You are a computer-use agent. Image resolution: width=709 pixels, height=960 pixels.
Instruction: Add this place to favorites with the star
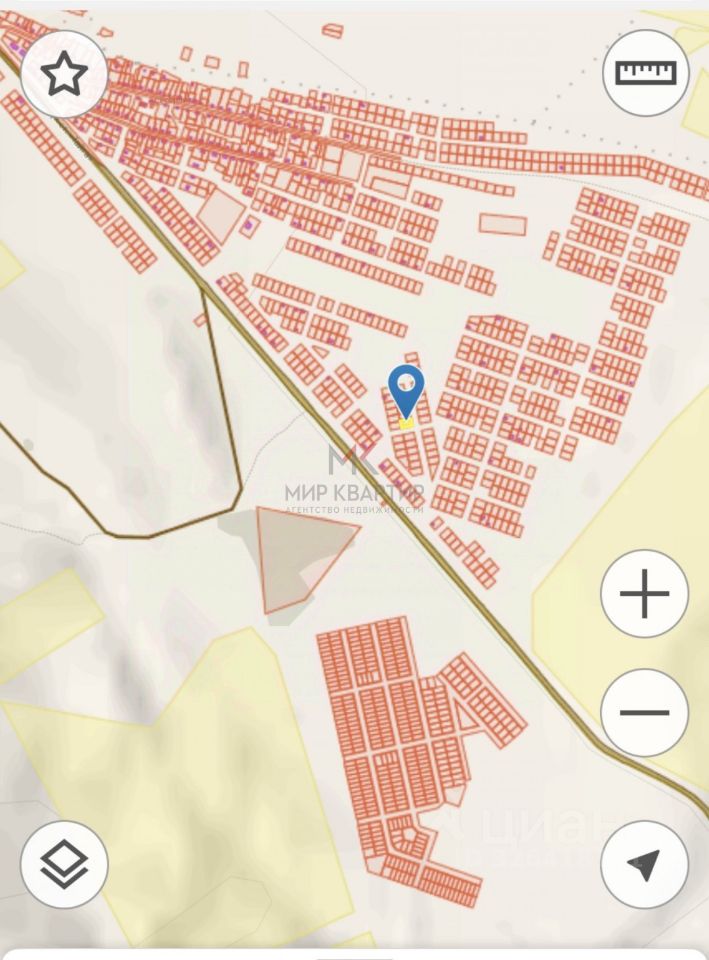coord(64,74)
